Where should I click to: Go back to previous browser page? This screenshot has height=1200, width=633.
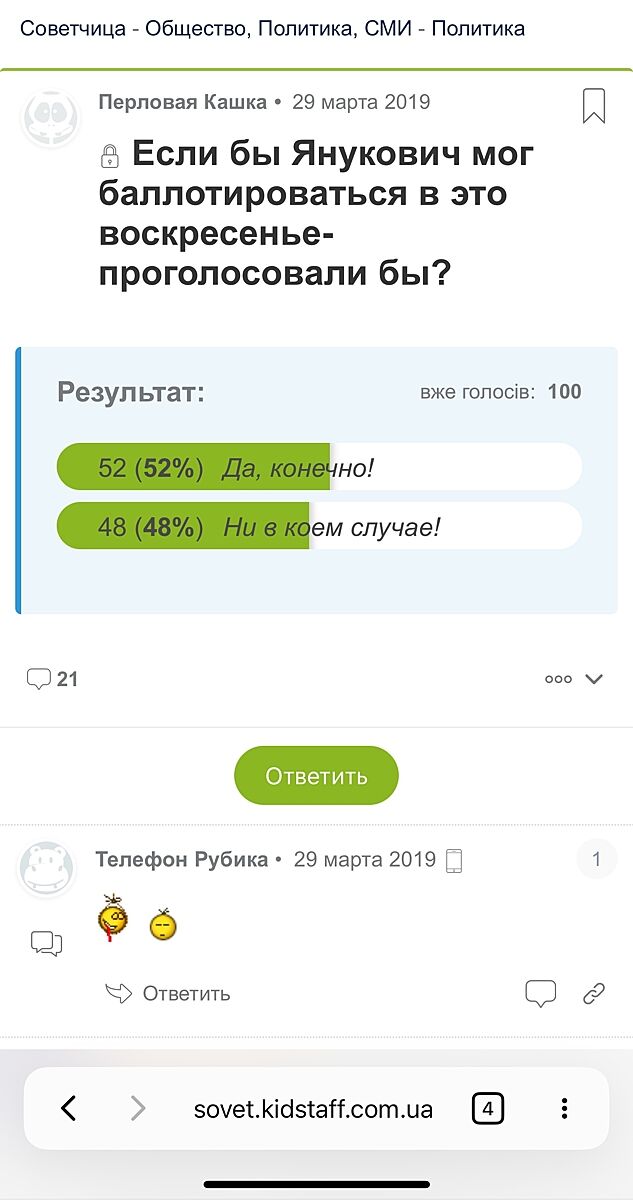(x=68, y=1108)
